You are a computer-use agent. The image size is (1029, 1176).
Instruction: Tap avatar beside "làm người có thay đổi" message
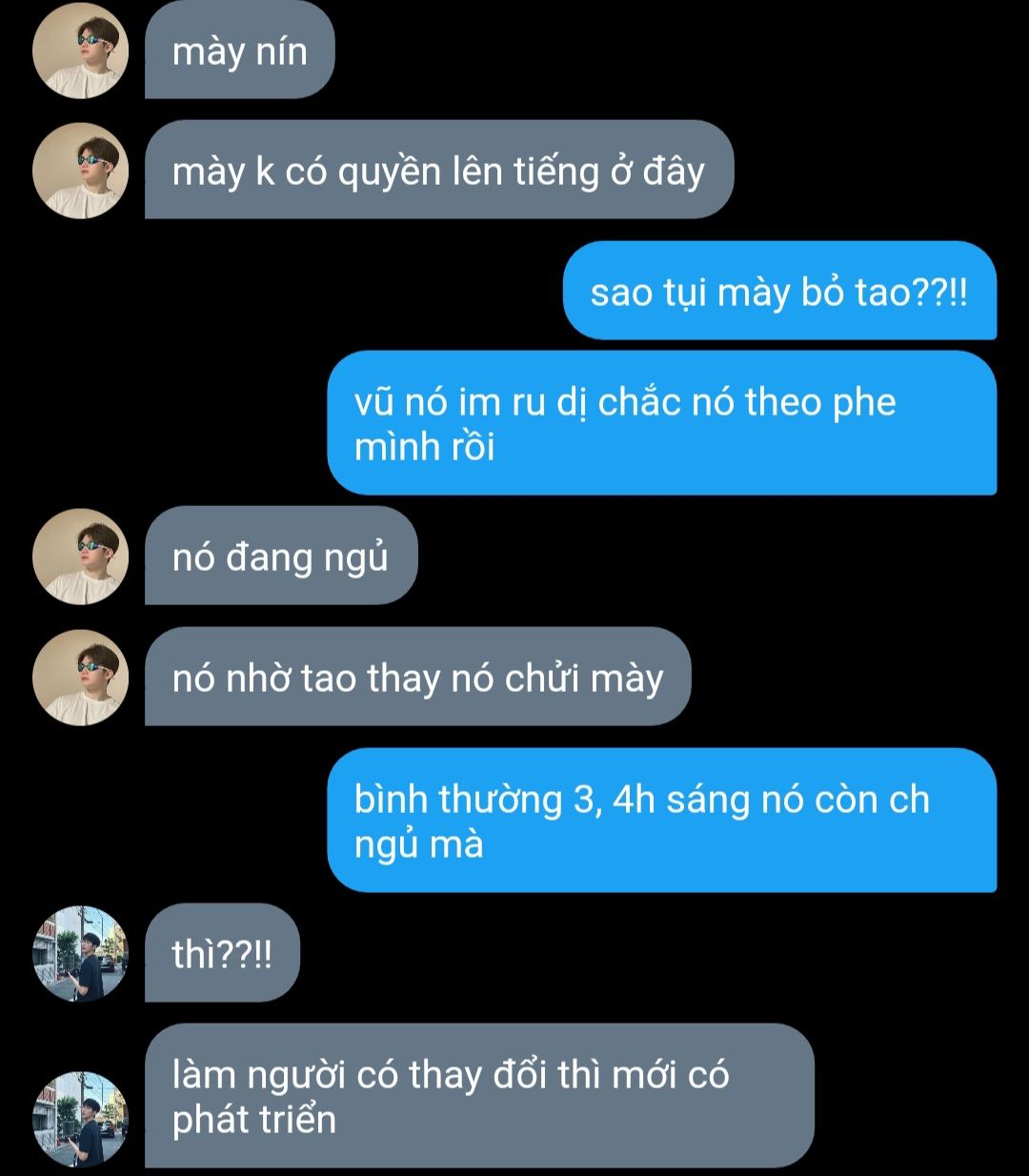[x=80, y=1120]
